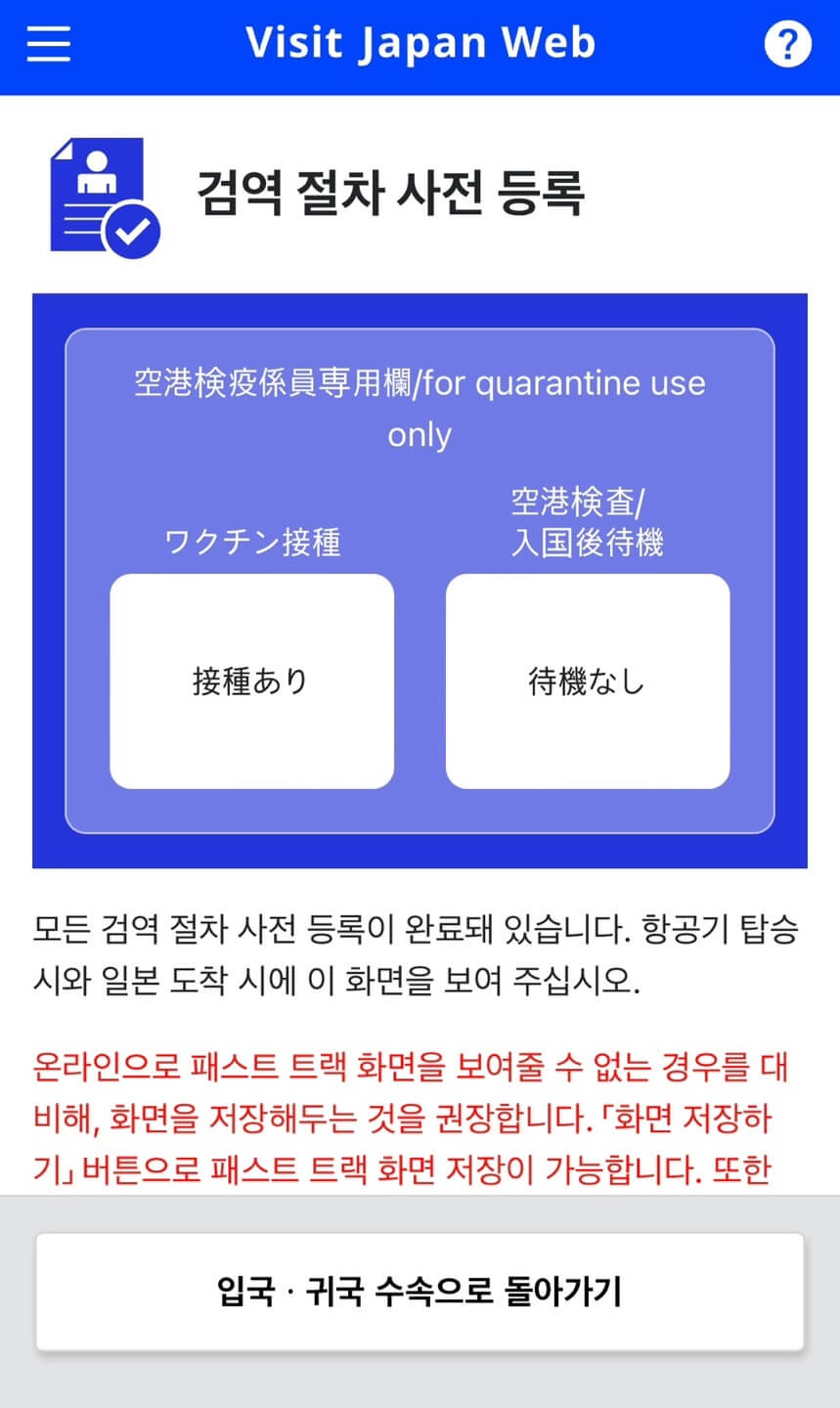Viewport: 840px width, 1408px height.
Task: Select the 待機なし waiting status card
Action: pyautogui.click(x=587, y=681)
